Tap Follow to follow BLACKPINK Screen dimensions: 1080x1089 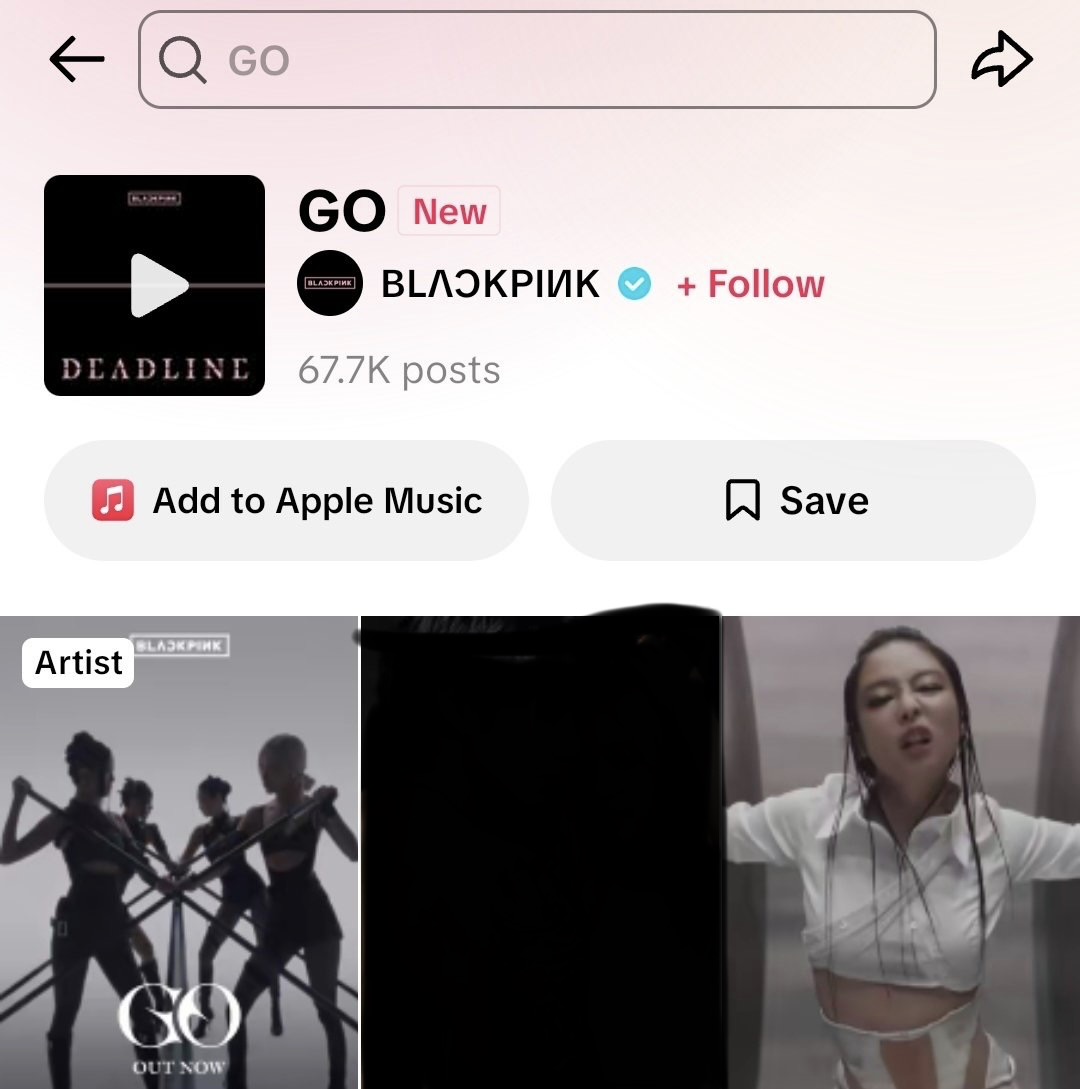coord(748,283)
